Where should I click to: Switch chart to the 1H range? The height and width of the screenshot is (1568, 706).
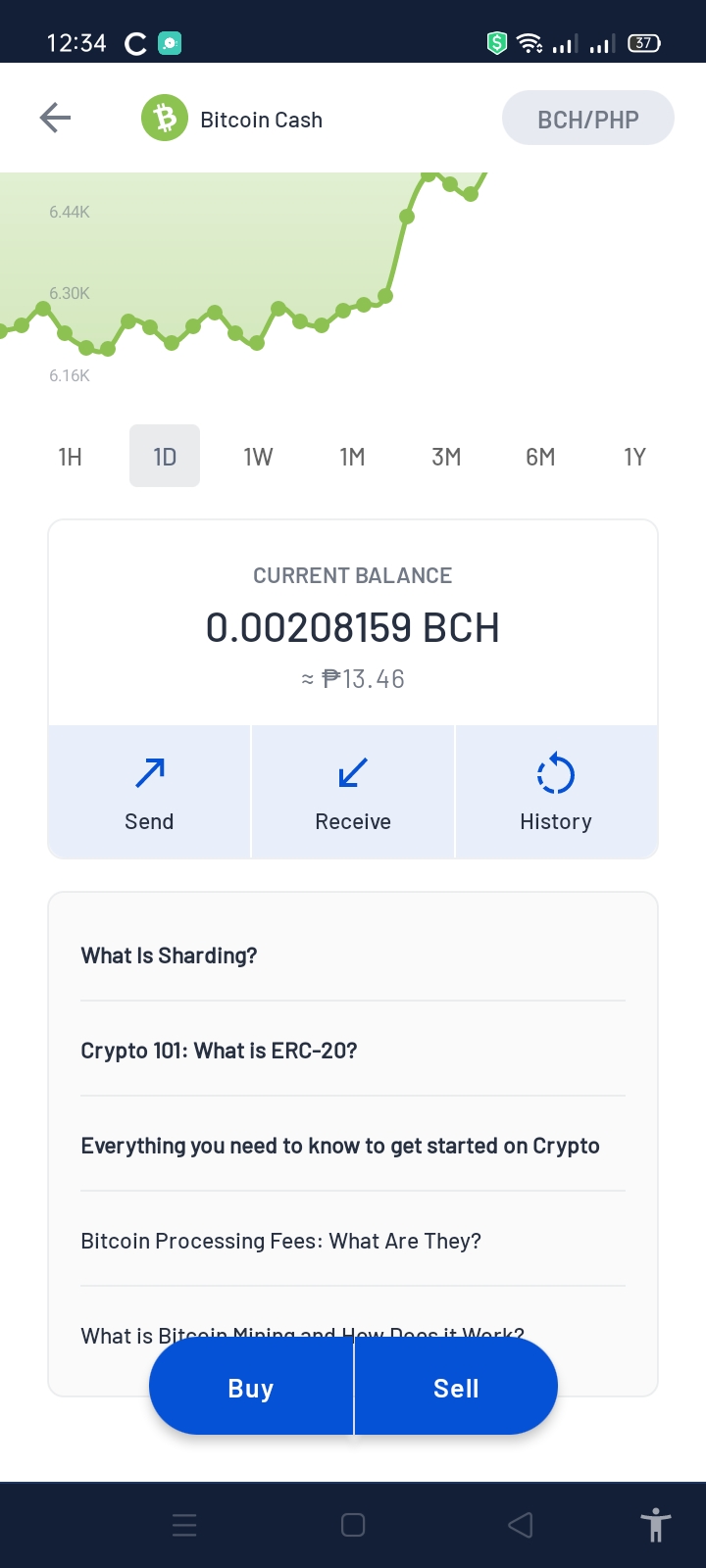(71, 457)
